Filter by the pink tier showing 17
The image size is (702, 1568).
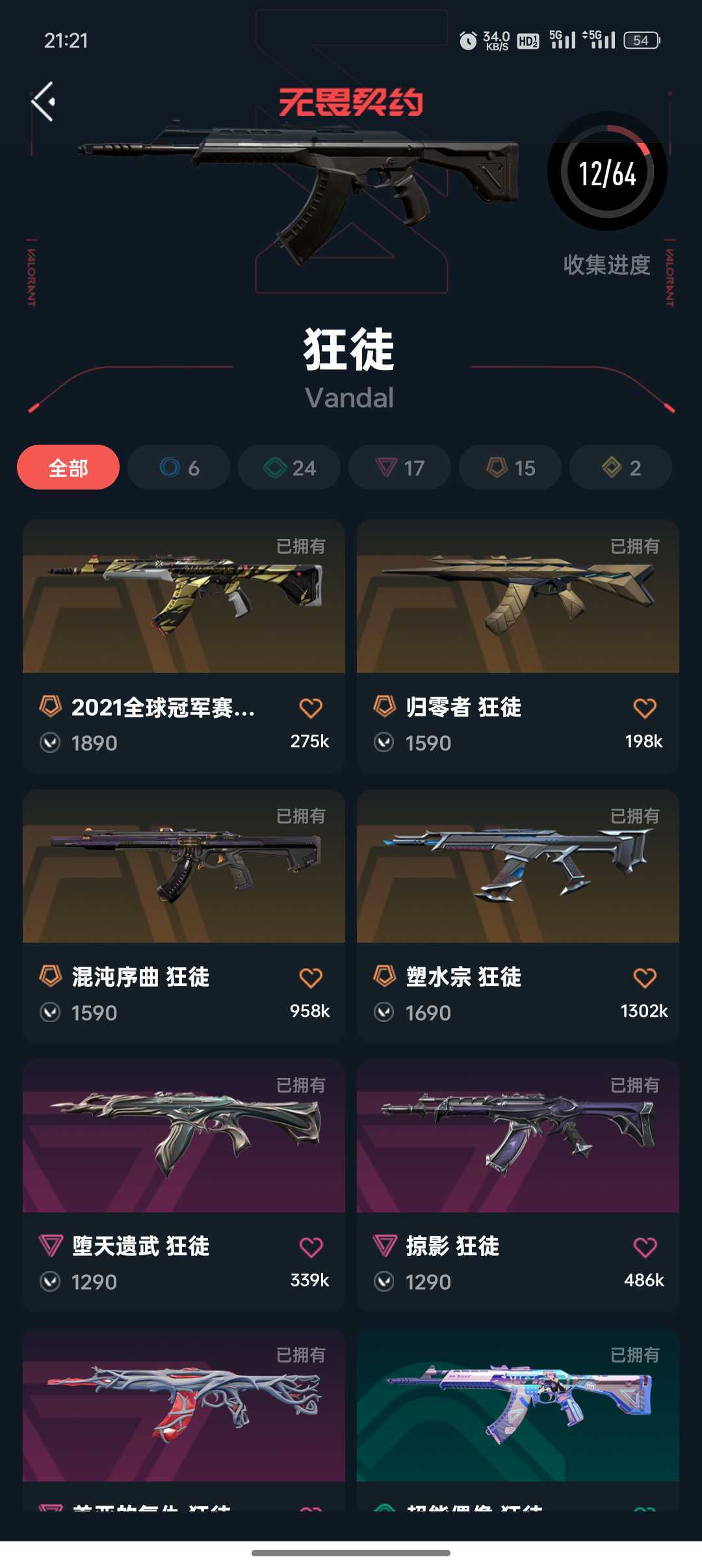(400, 467)
